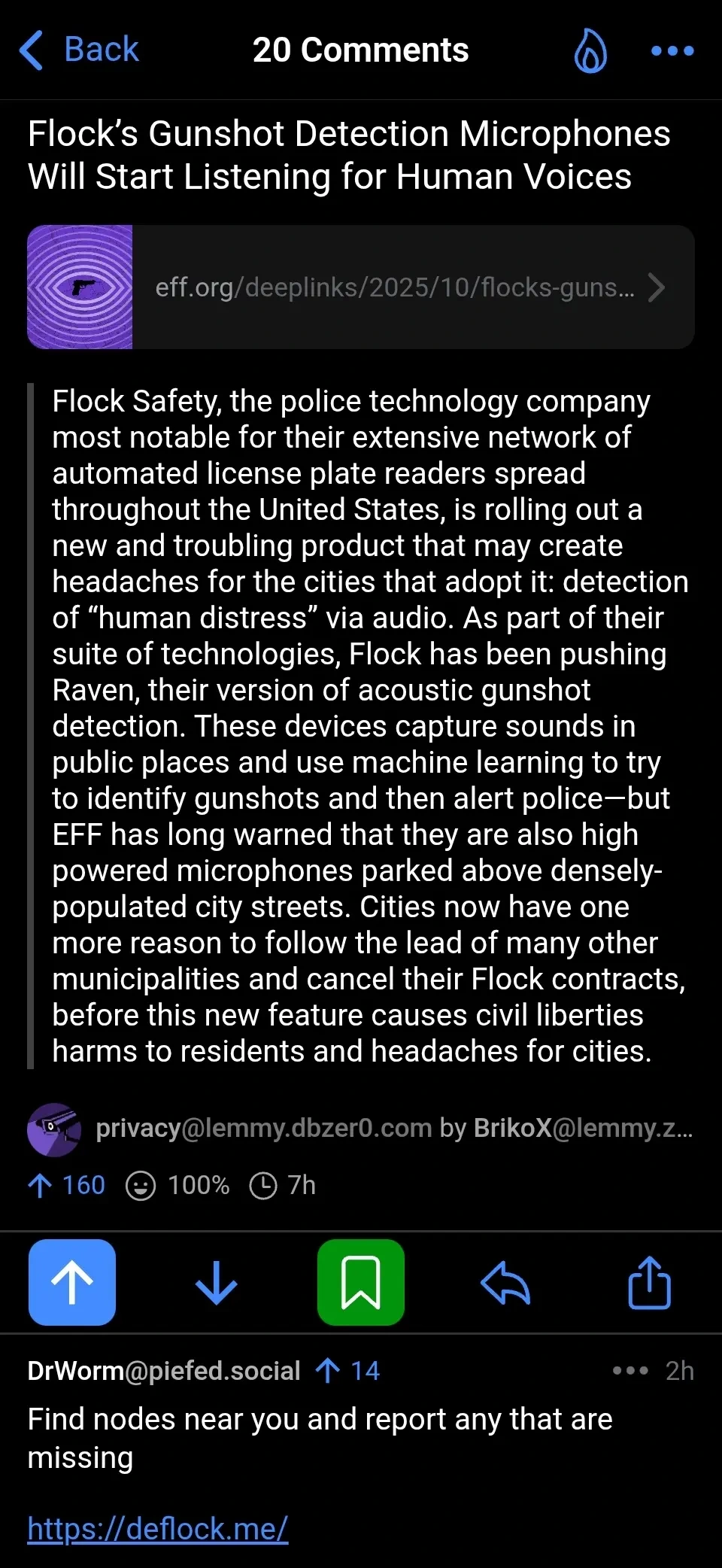Toggle the saved bookmark button
Viewport: 722px width, 1568px height.
click(360, 1282)
